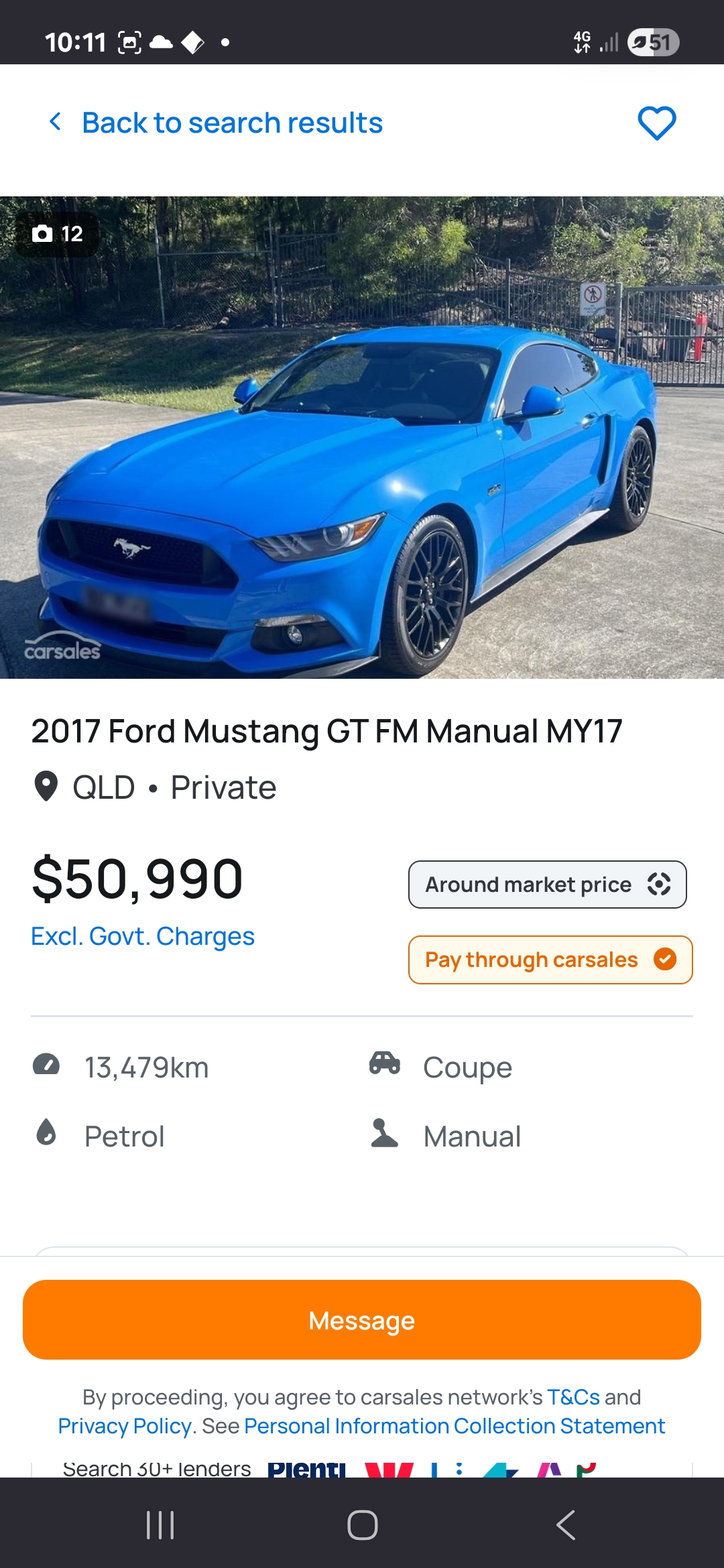Save this Mustang to favorites
The image size is (724, 1568).
tap(656, 123)
